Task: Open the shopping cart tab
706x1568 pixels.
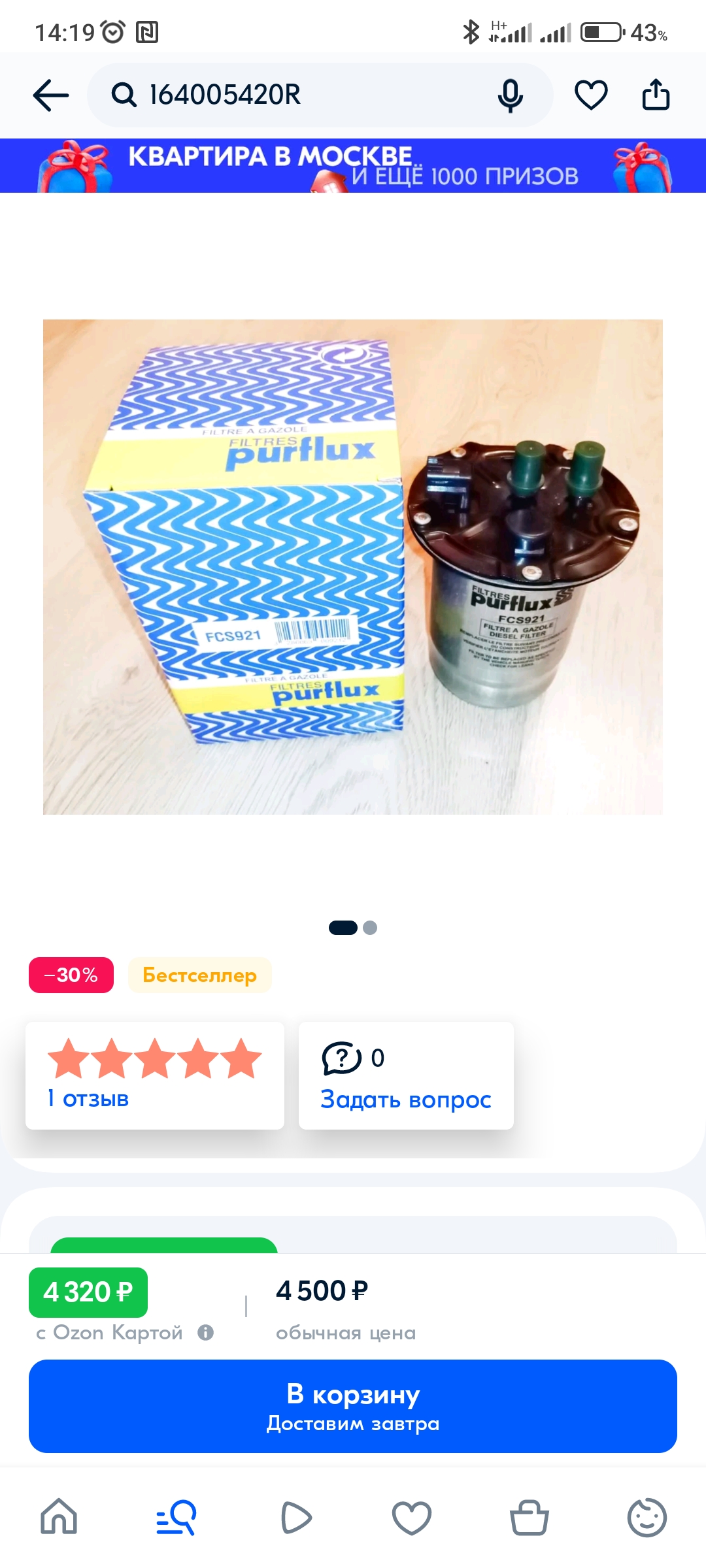Action: (529, 1516)
